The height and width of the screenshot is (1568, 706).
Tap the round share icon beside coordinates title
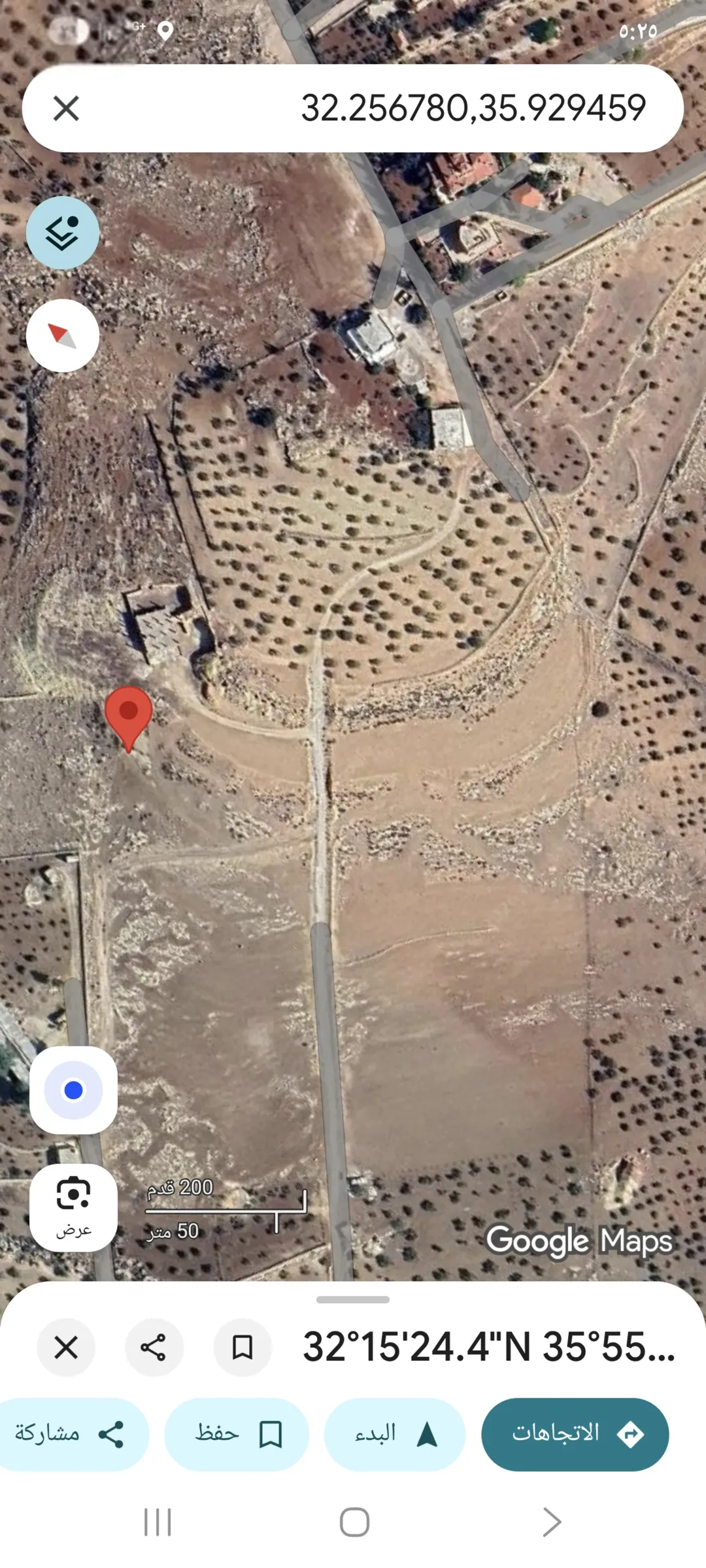pyautogui.click(x=154, y=1348)
